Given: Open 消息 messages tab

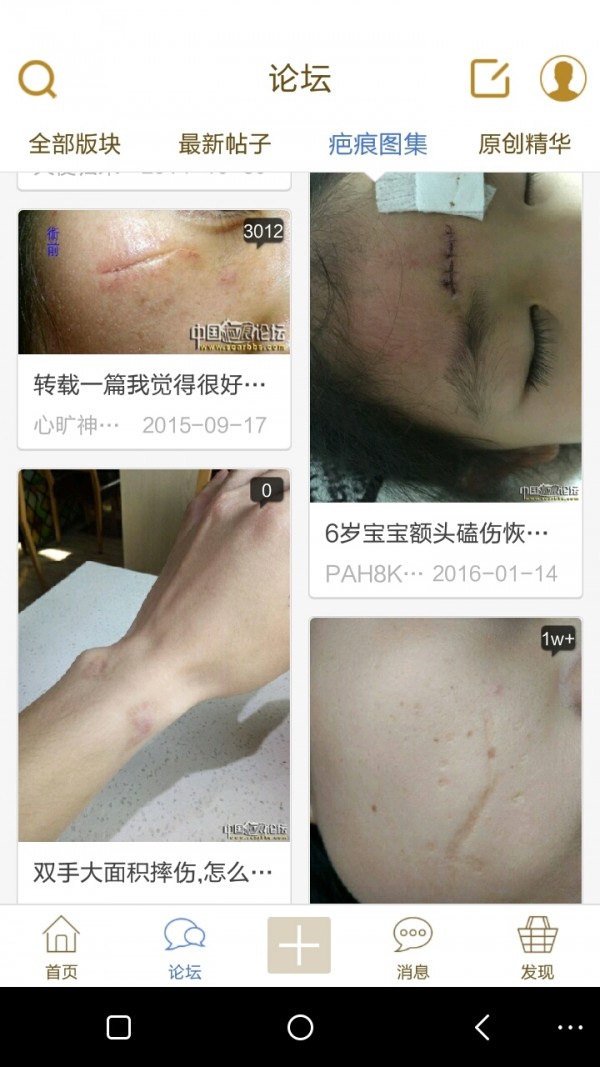Looking at the screenshot, I should [412, 948].
